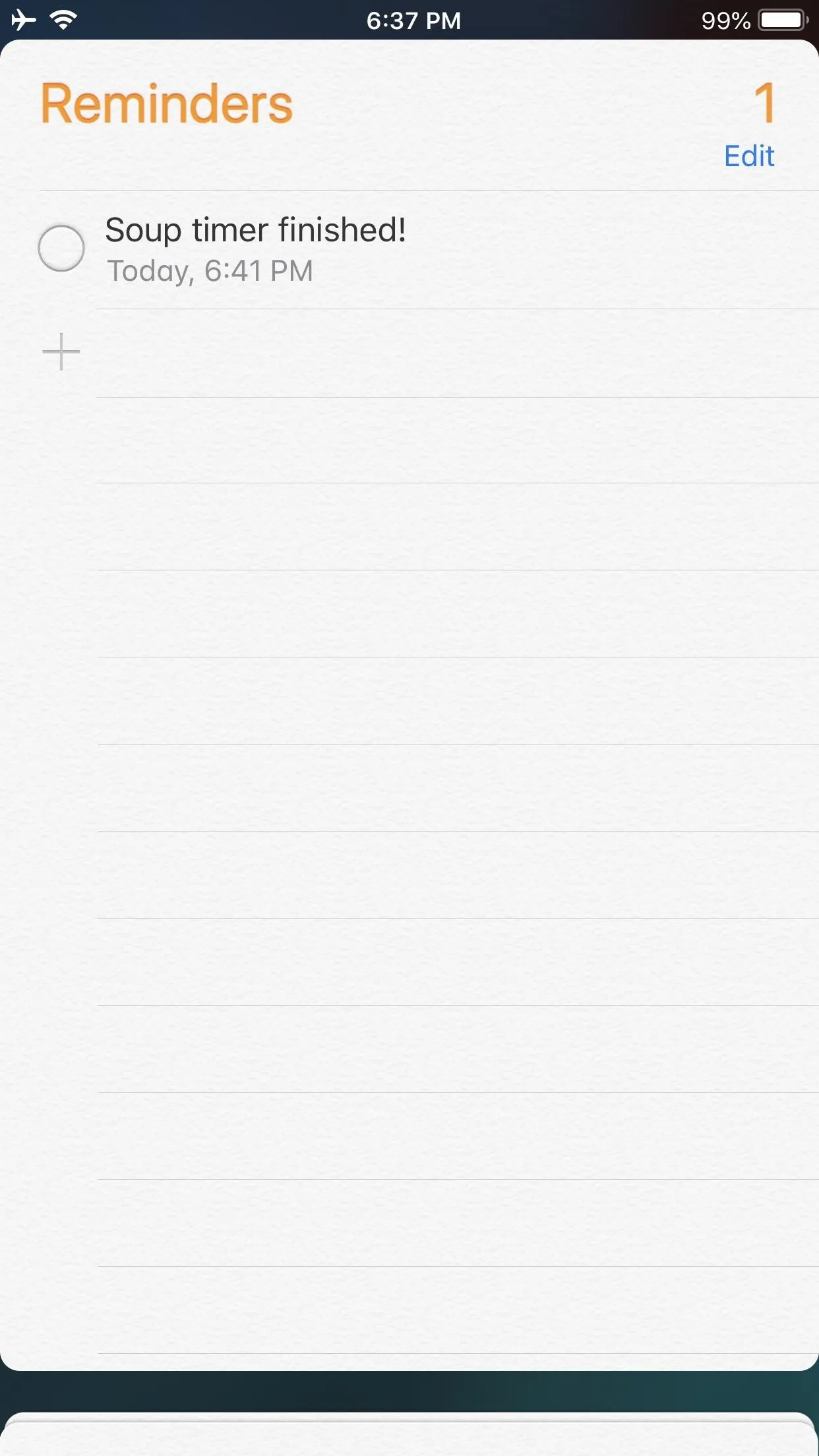819x1456 pixels.
Task: Mark 'Soup timer finished!' as completed
Action: (61, 249)
